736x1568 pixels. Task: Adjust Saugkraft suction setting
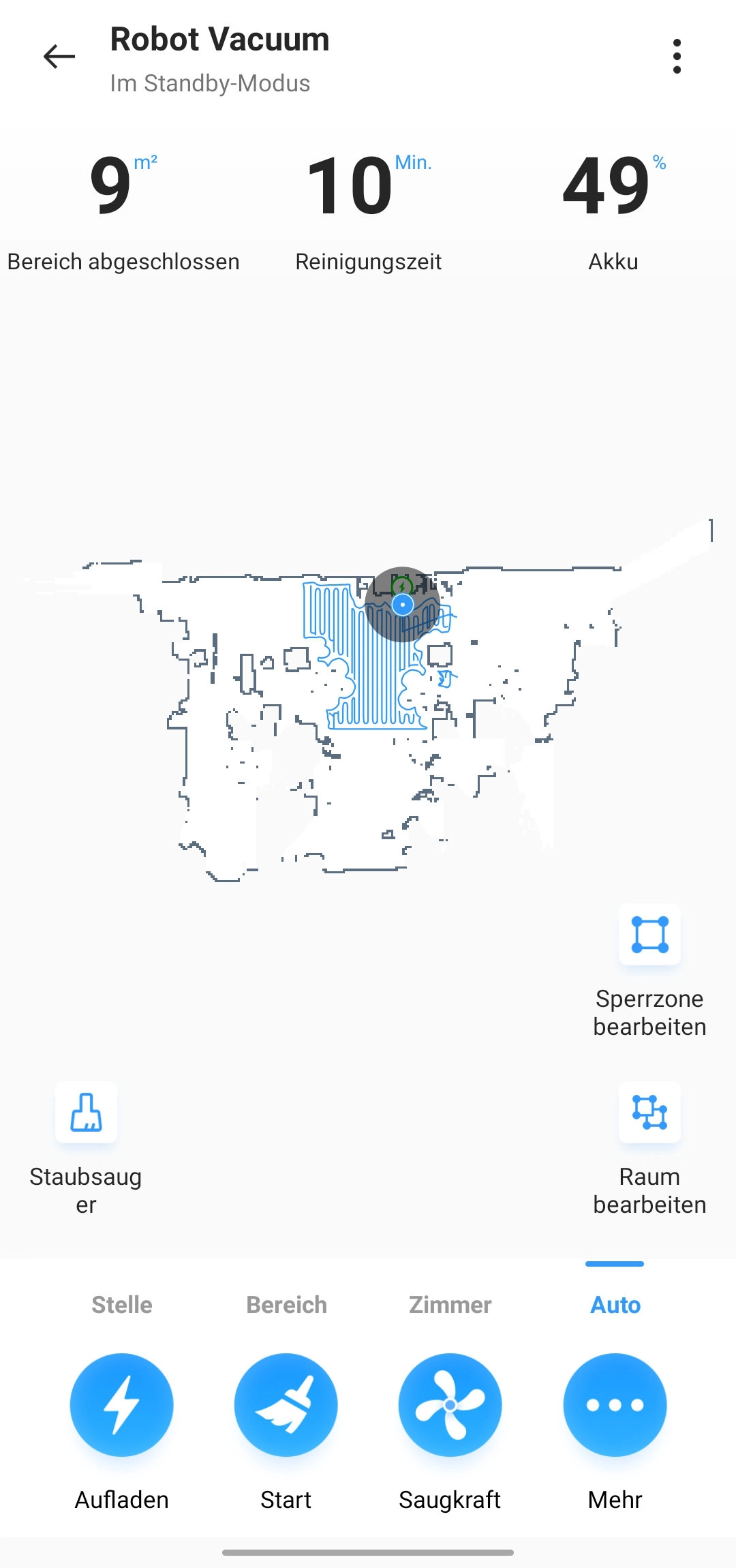click(x=450, y=1405)
